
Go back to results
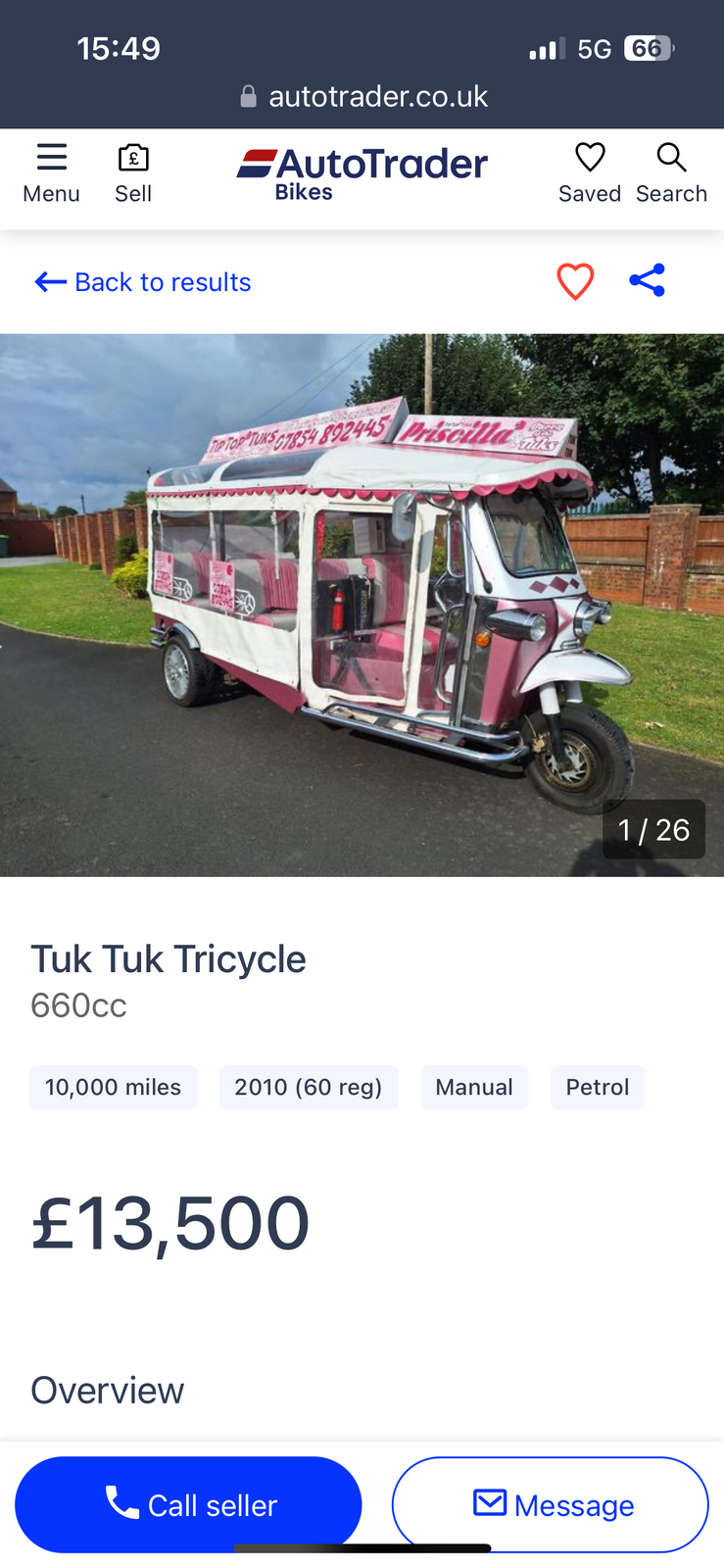143,282
